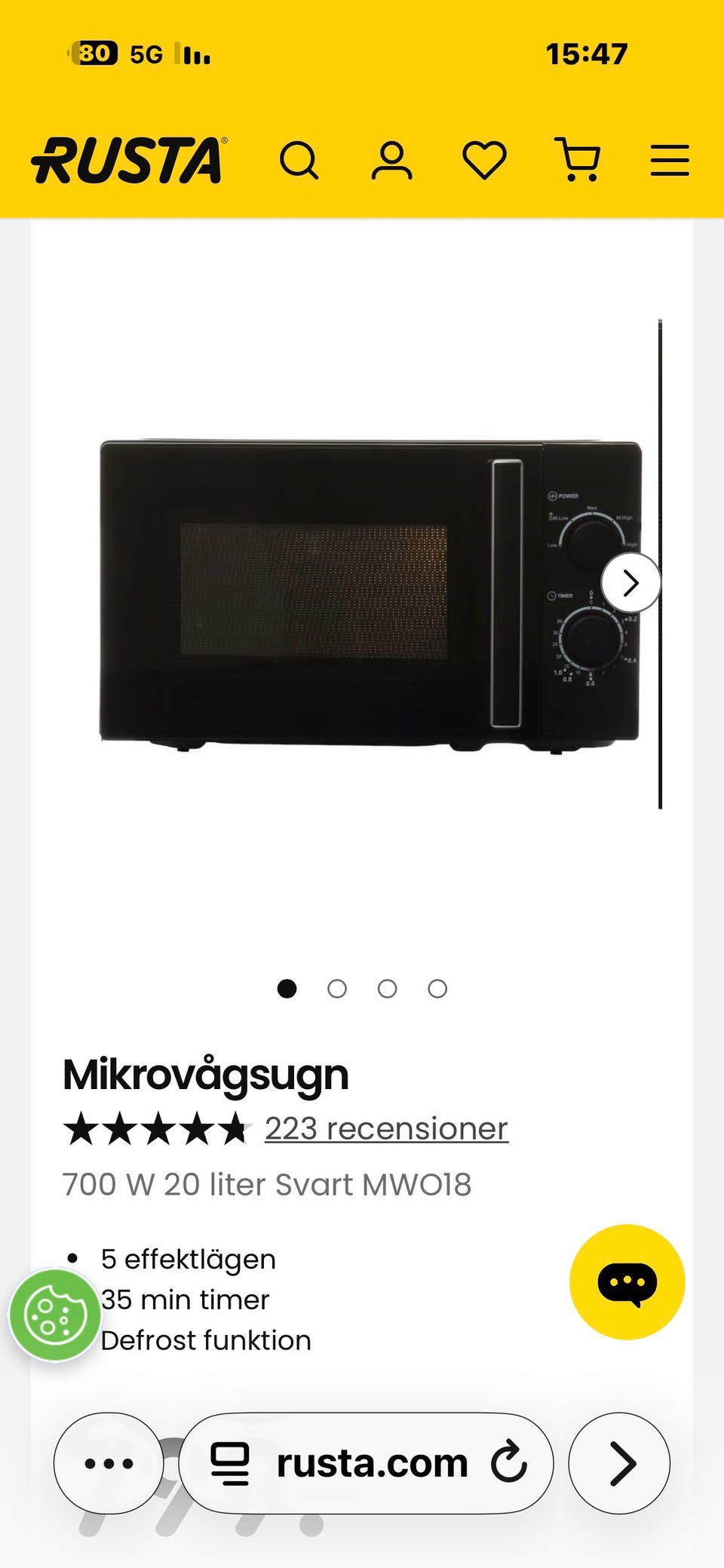Select the first carousel dot
The width and height of the screenshot is (724, 1568).
coord(287,989)
